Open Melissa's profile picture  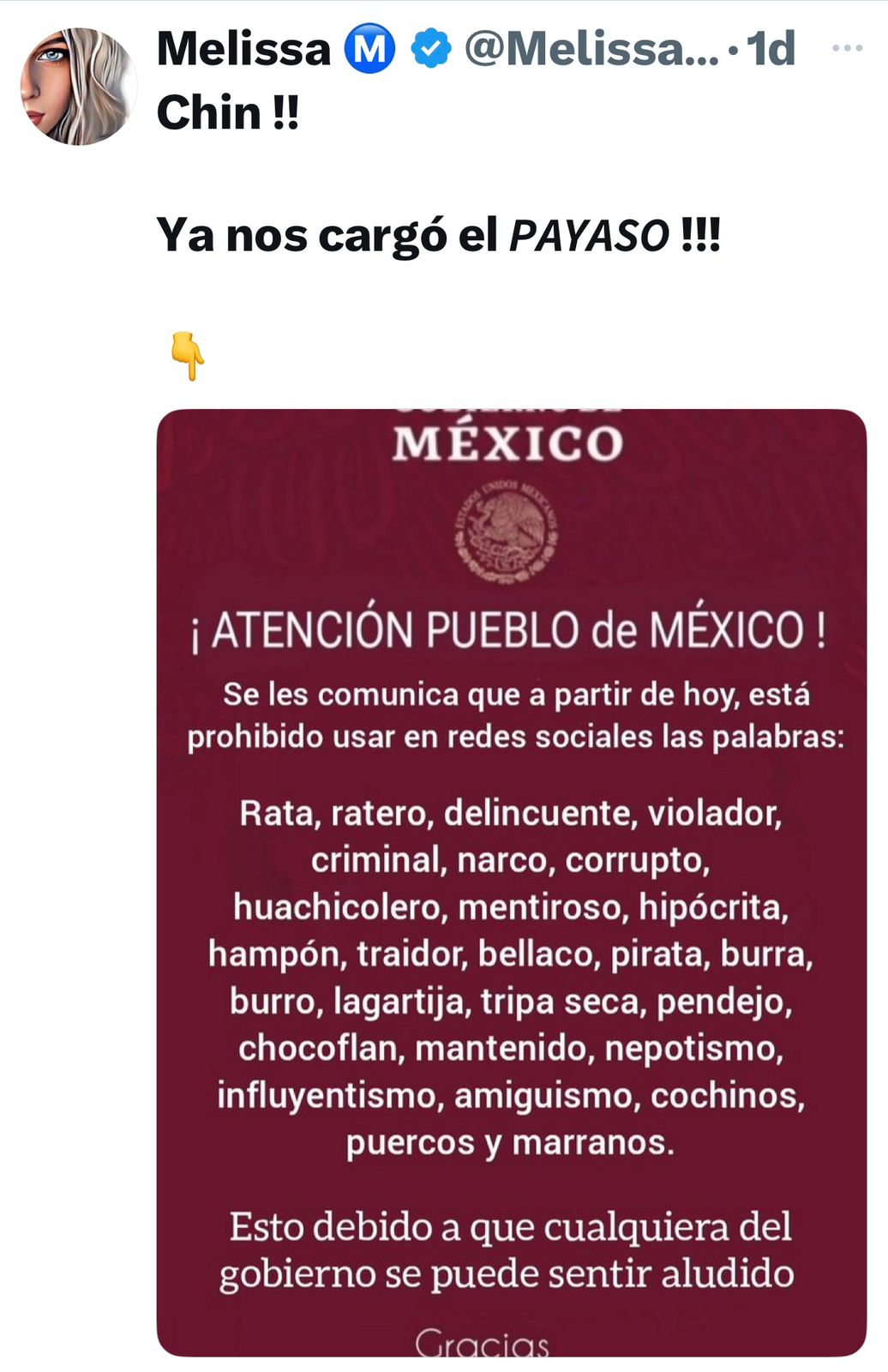coord(78,87)
